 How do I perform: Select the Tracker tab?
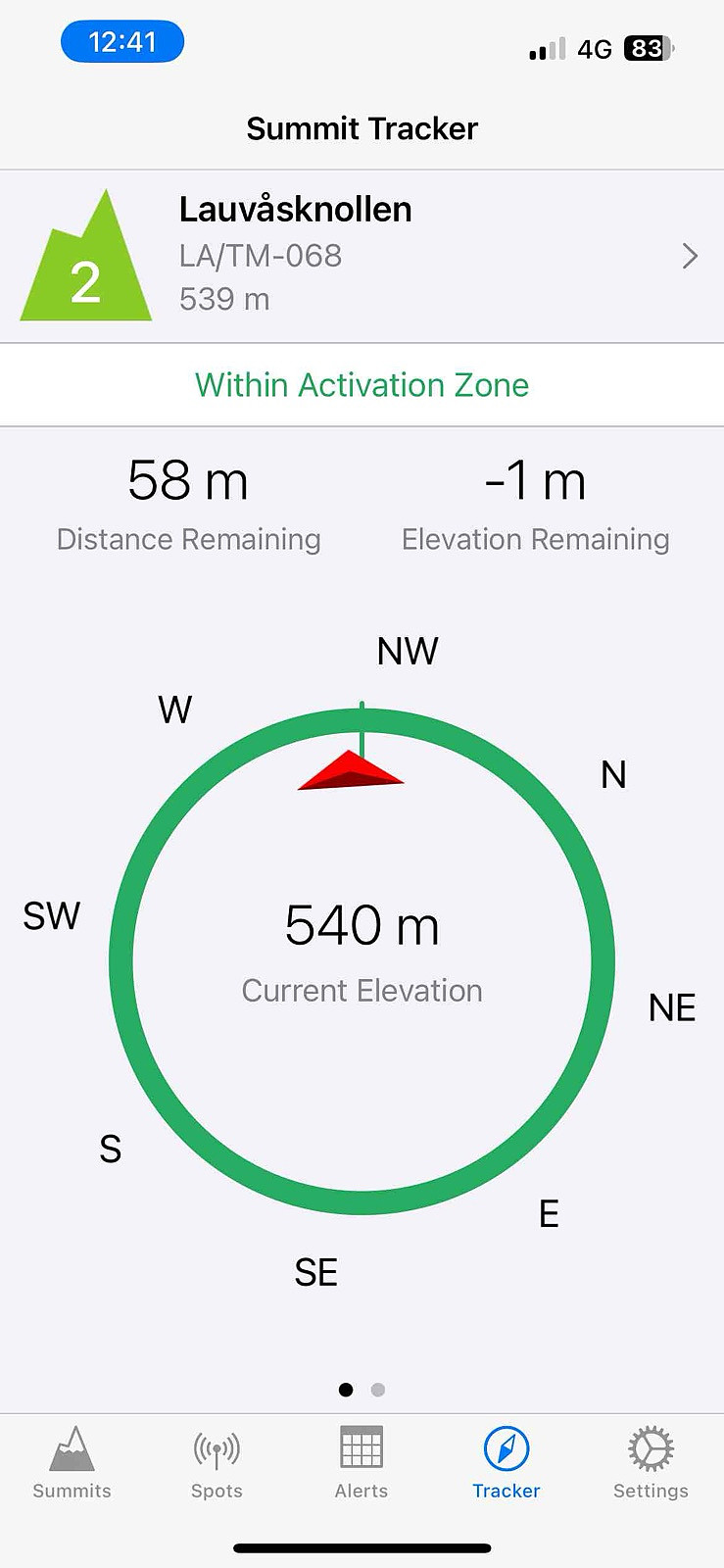coord(507,1463)
